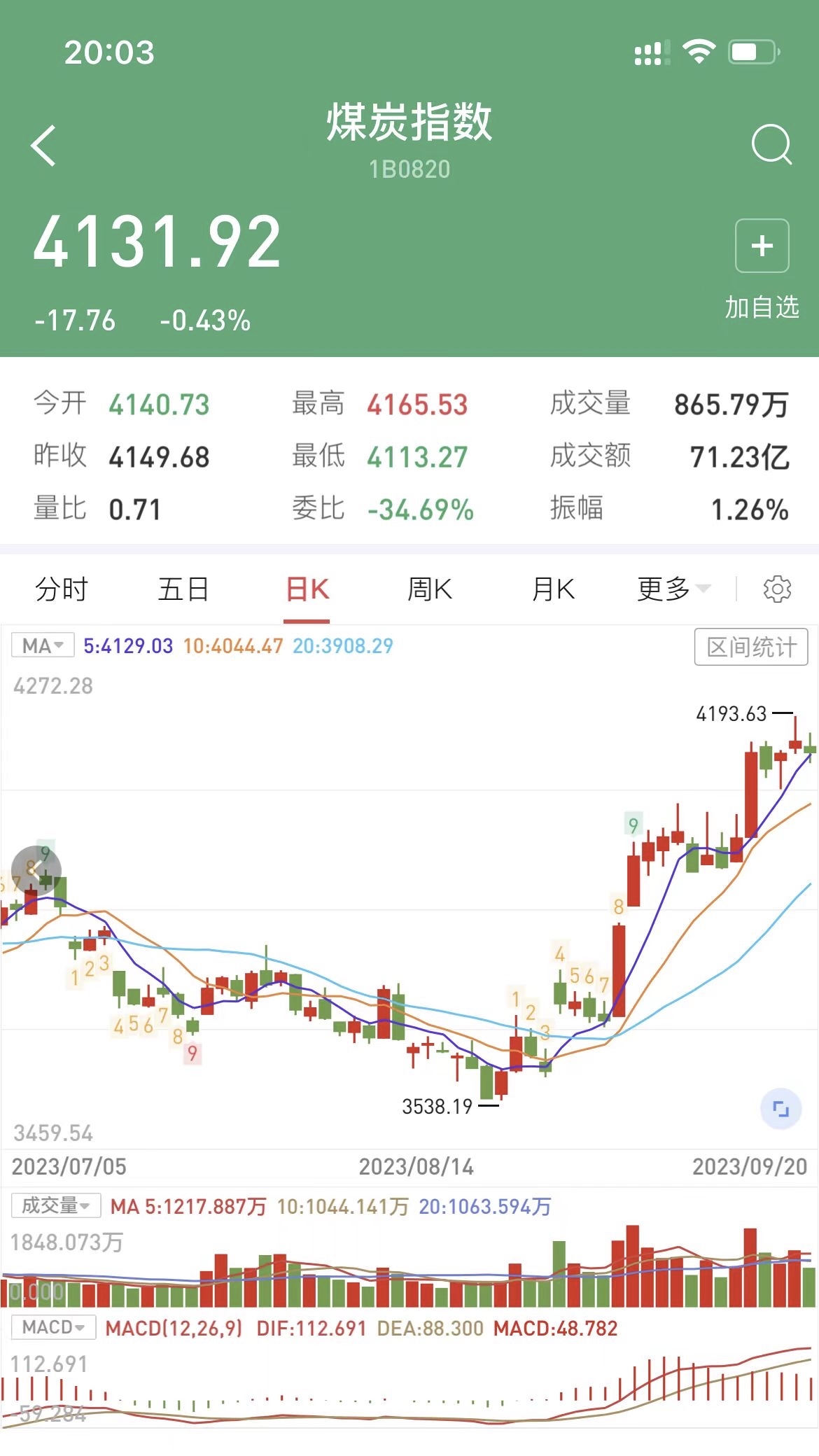Viewport: 819px width, 1456px height.
Task: Expand chart to fullscreen via blue icon
Action: tap(780, 1109)
